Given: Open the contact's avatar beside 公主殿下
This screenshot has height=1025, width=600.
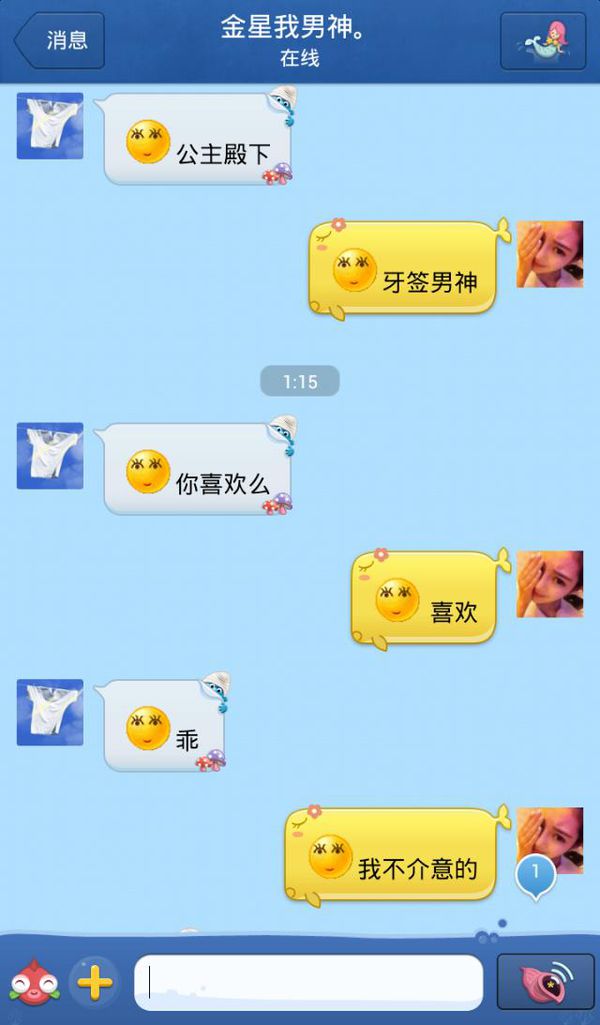Looking at the screenshot, I should click(50, 126).
